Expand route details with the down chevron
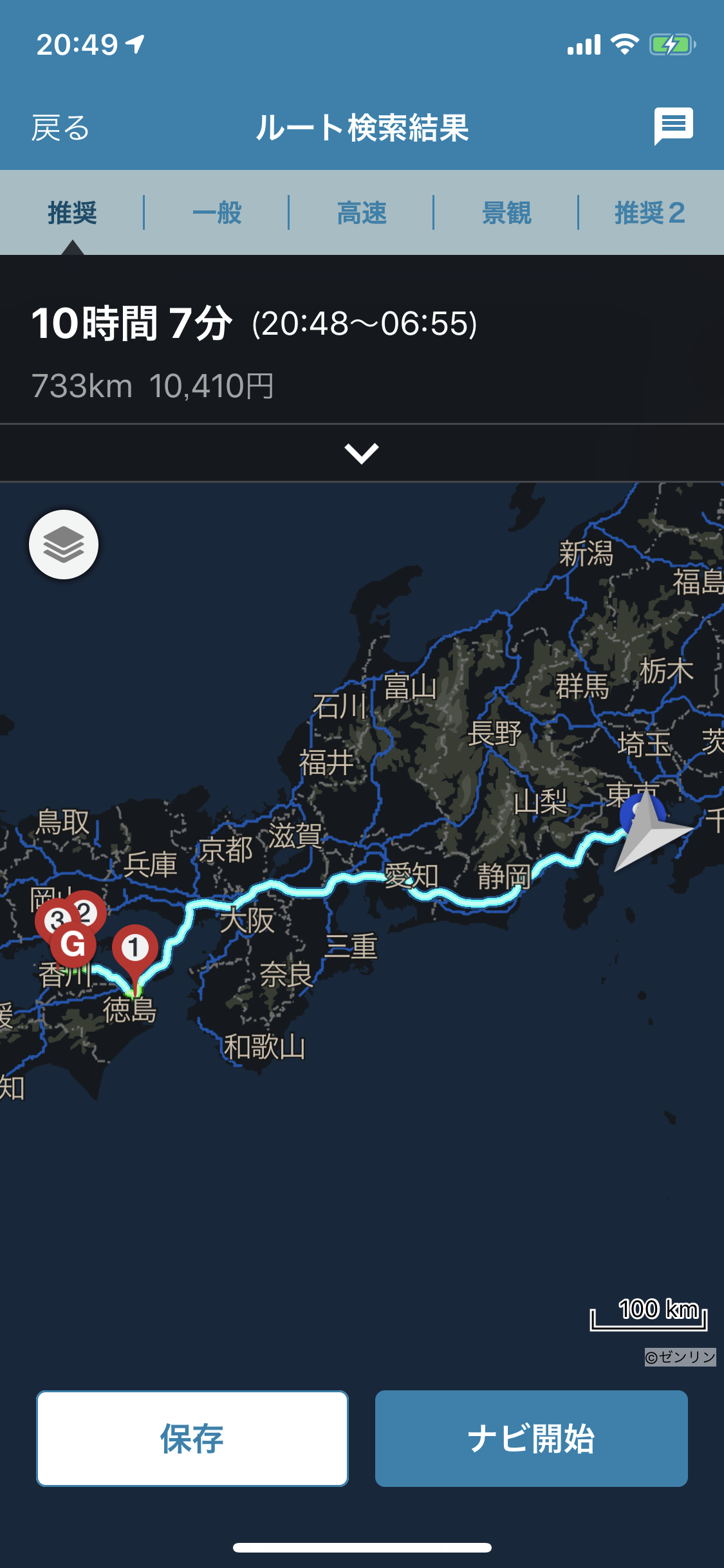This screenshot has width=724, height=1568. pyautogui.click(x=362, y=453)
